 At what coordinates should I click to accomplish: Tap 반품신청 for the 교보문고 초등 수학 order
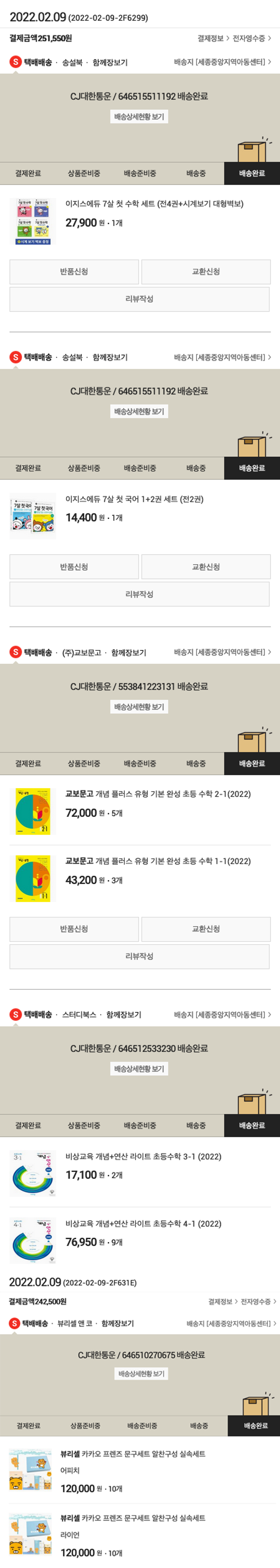pos(74,929)
